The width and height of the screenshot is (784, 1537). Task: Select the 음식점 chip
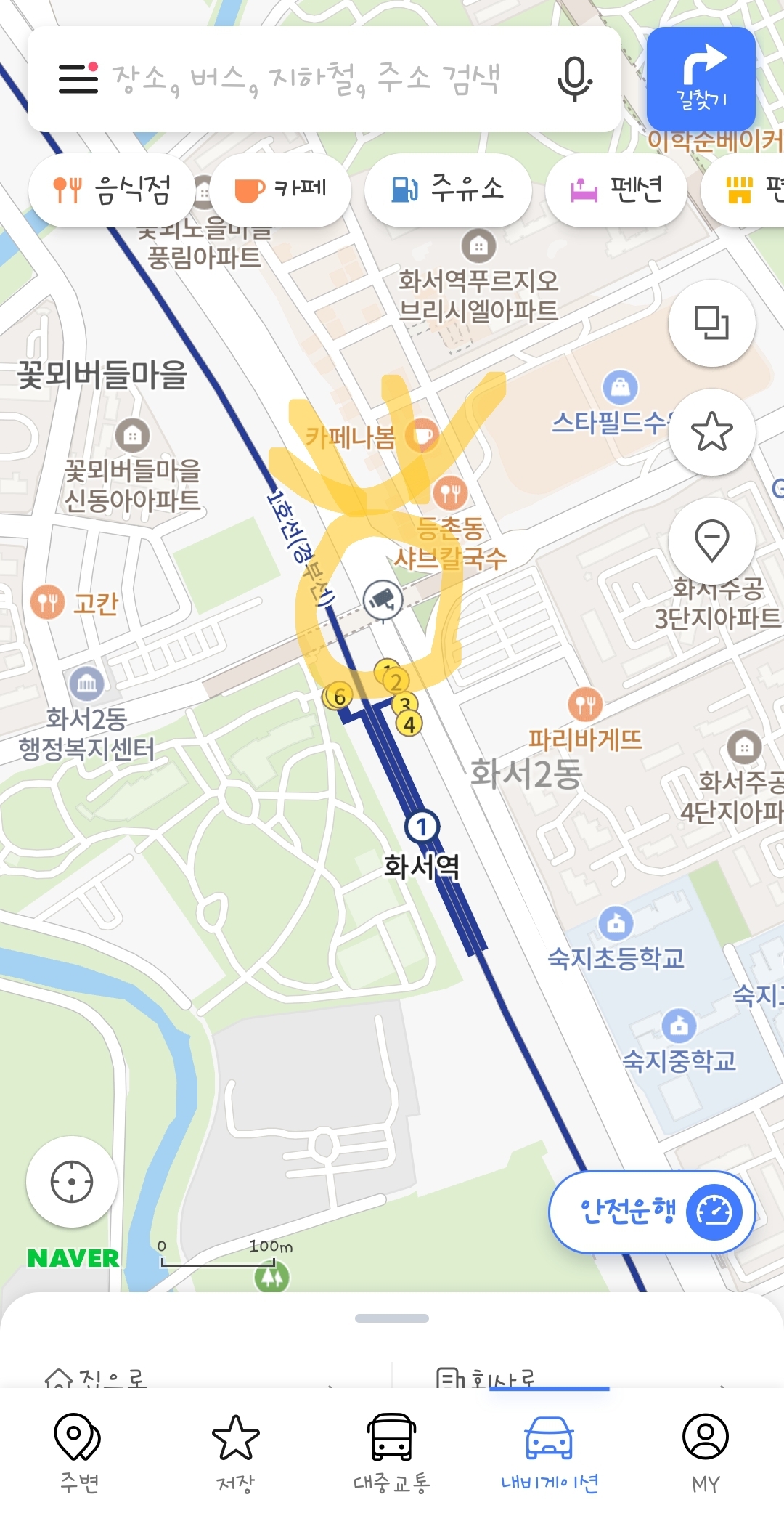(112, 190)
